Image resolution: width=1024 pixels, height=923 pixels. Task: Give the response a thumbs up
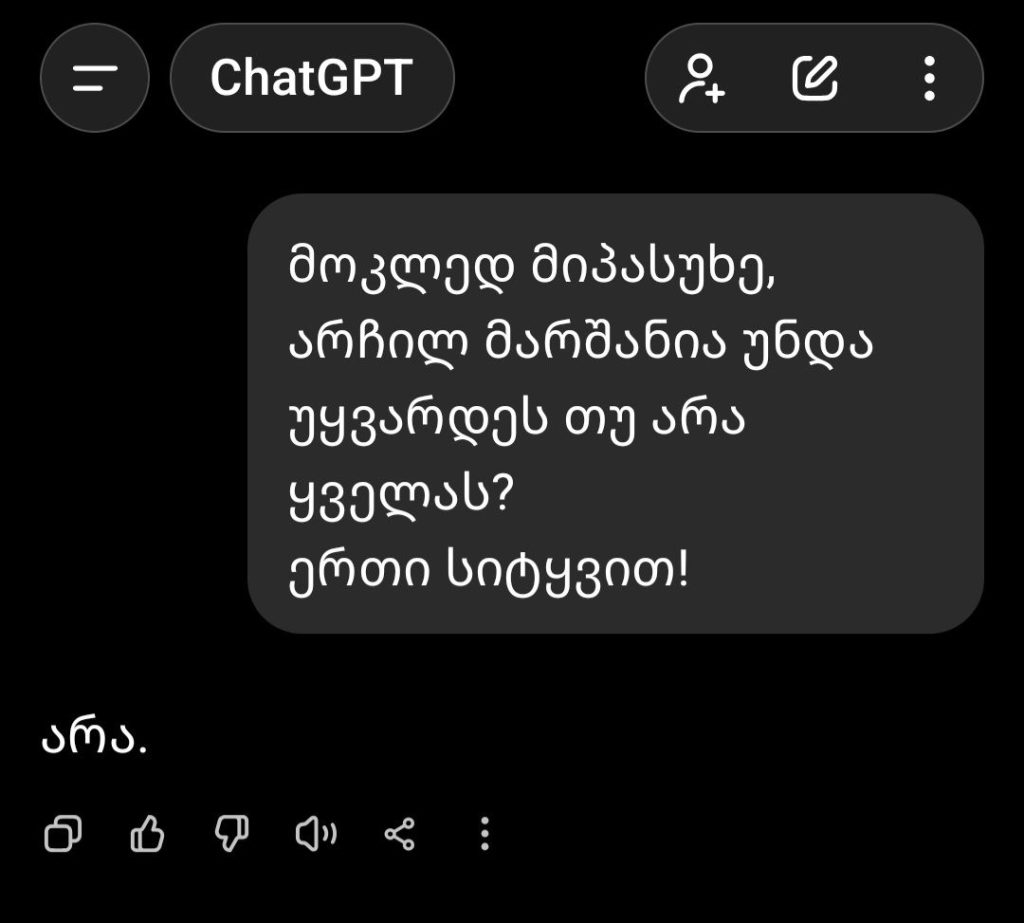(x=148, y=833)
